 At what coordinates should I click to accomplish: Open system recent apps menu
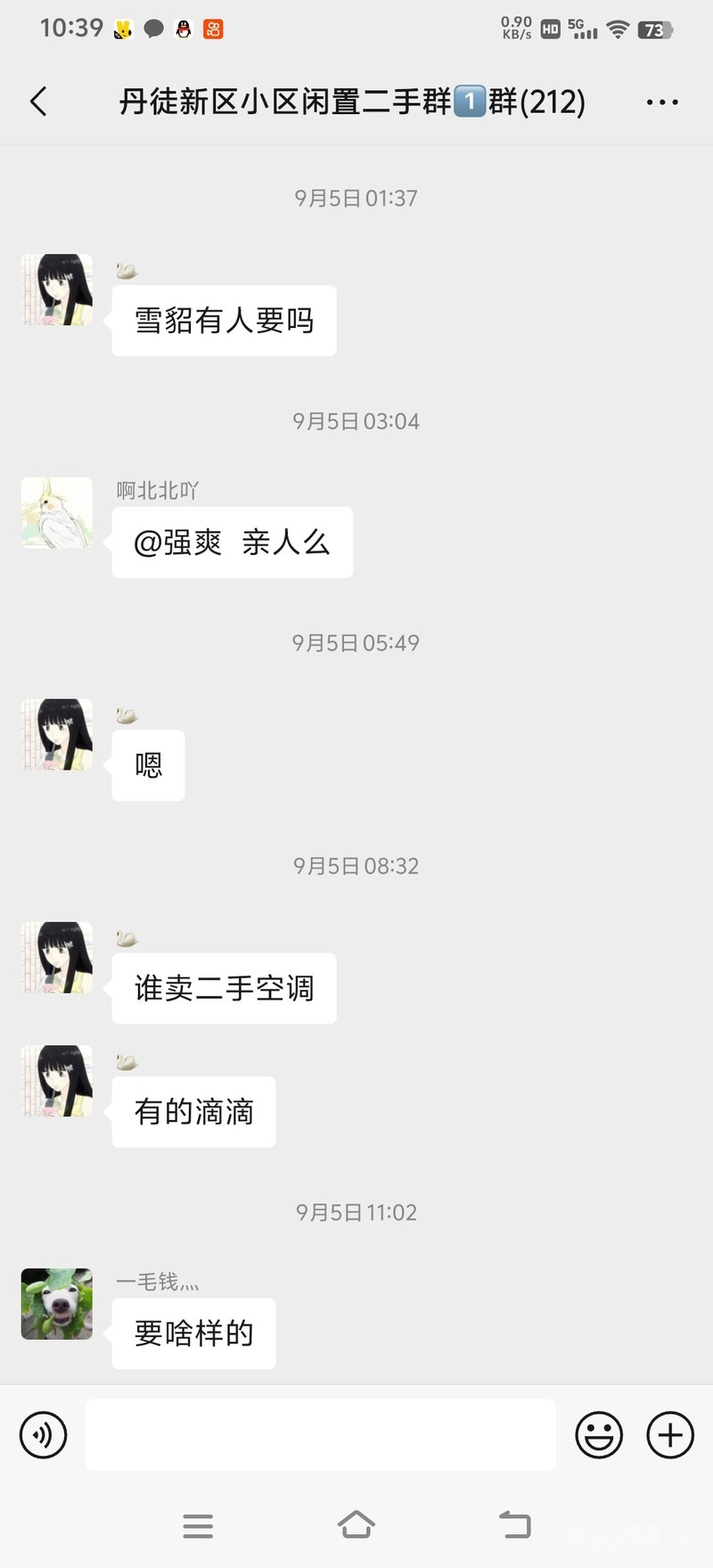pyautogui.click(x=198, y=1526)
